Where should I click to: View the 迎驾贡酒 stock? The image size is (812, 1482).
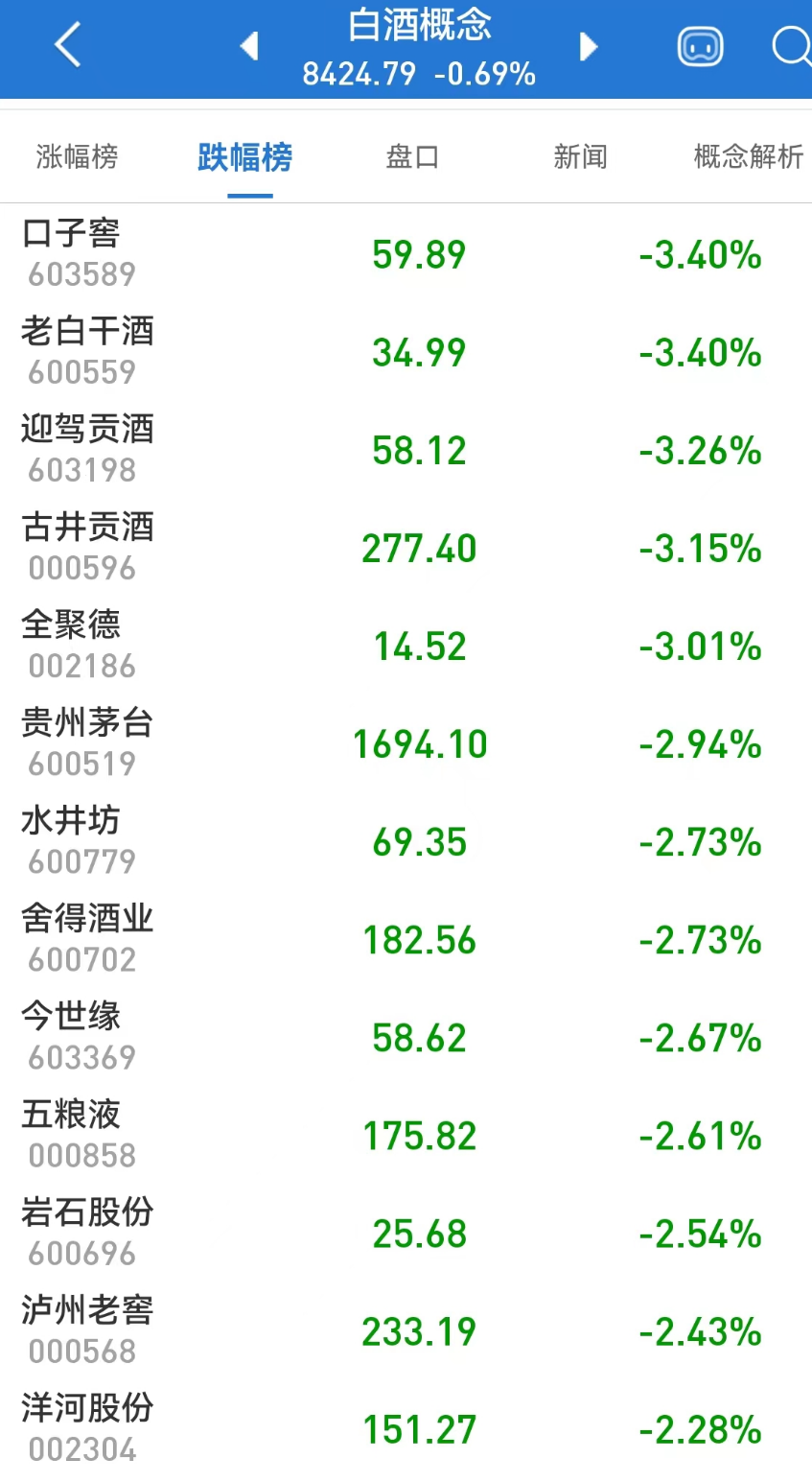point(406,449)
